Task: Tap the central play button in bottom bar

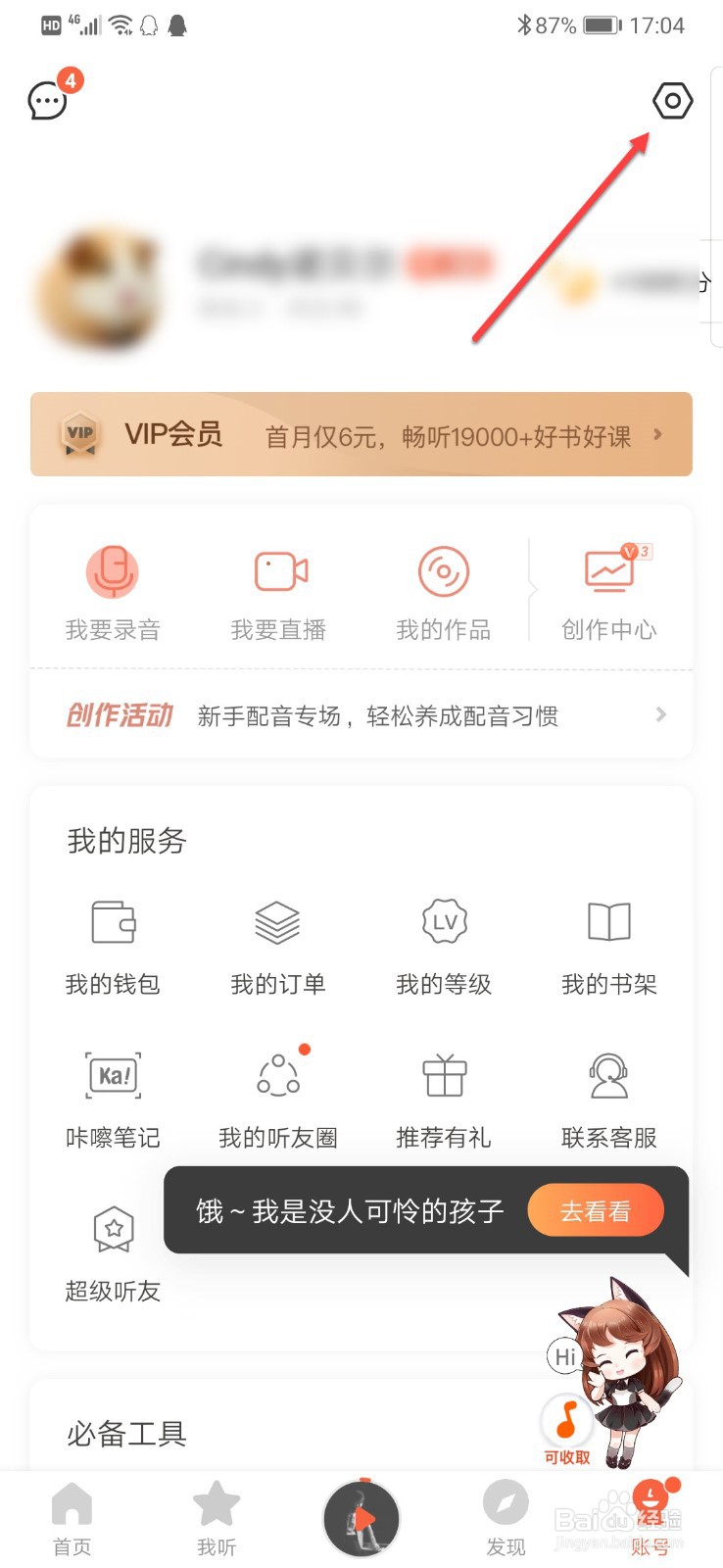Action: [361, 1517]
